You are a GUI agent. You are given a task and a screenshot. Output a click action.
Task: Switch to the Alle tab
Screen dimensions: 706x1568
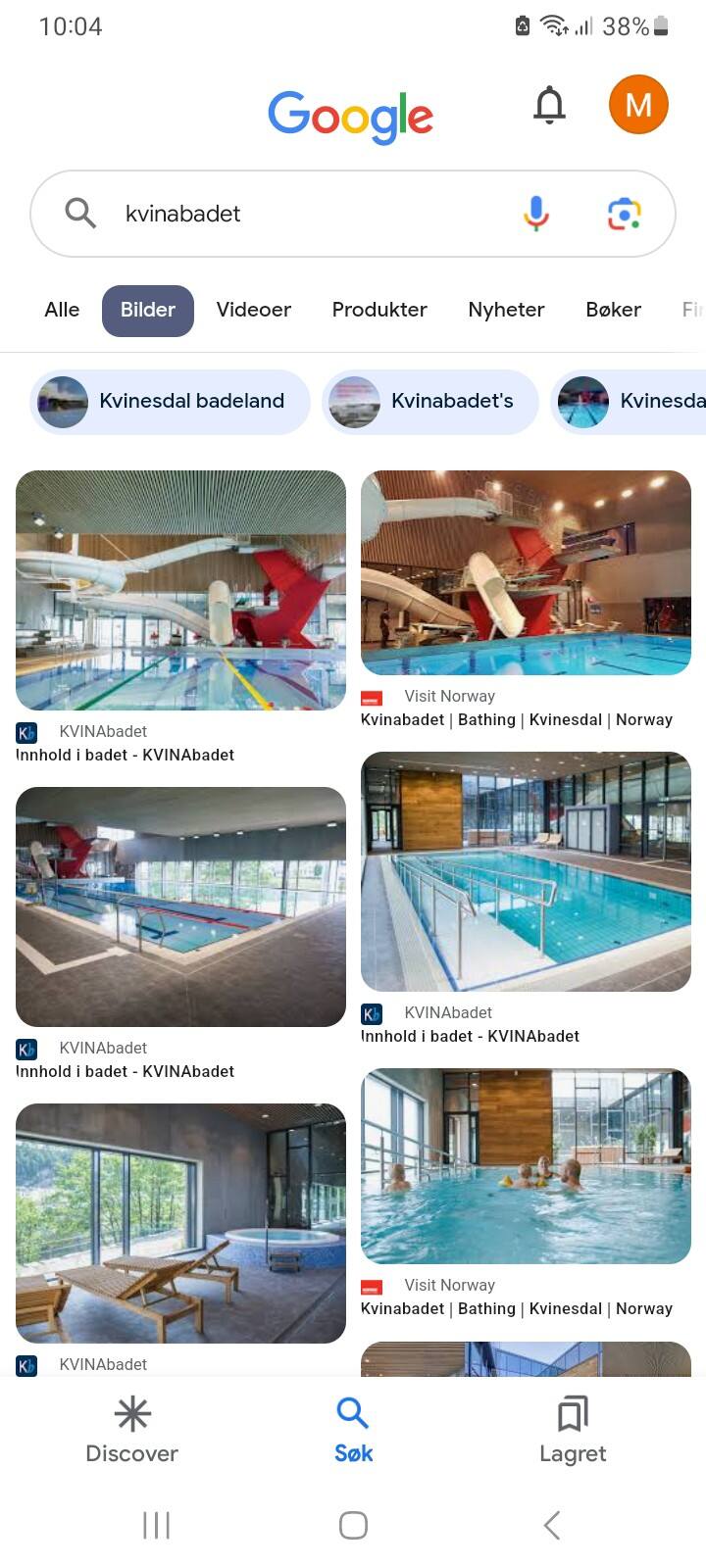tap(62, 310)
